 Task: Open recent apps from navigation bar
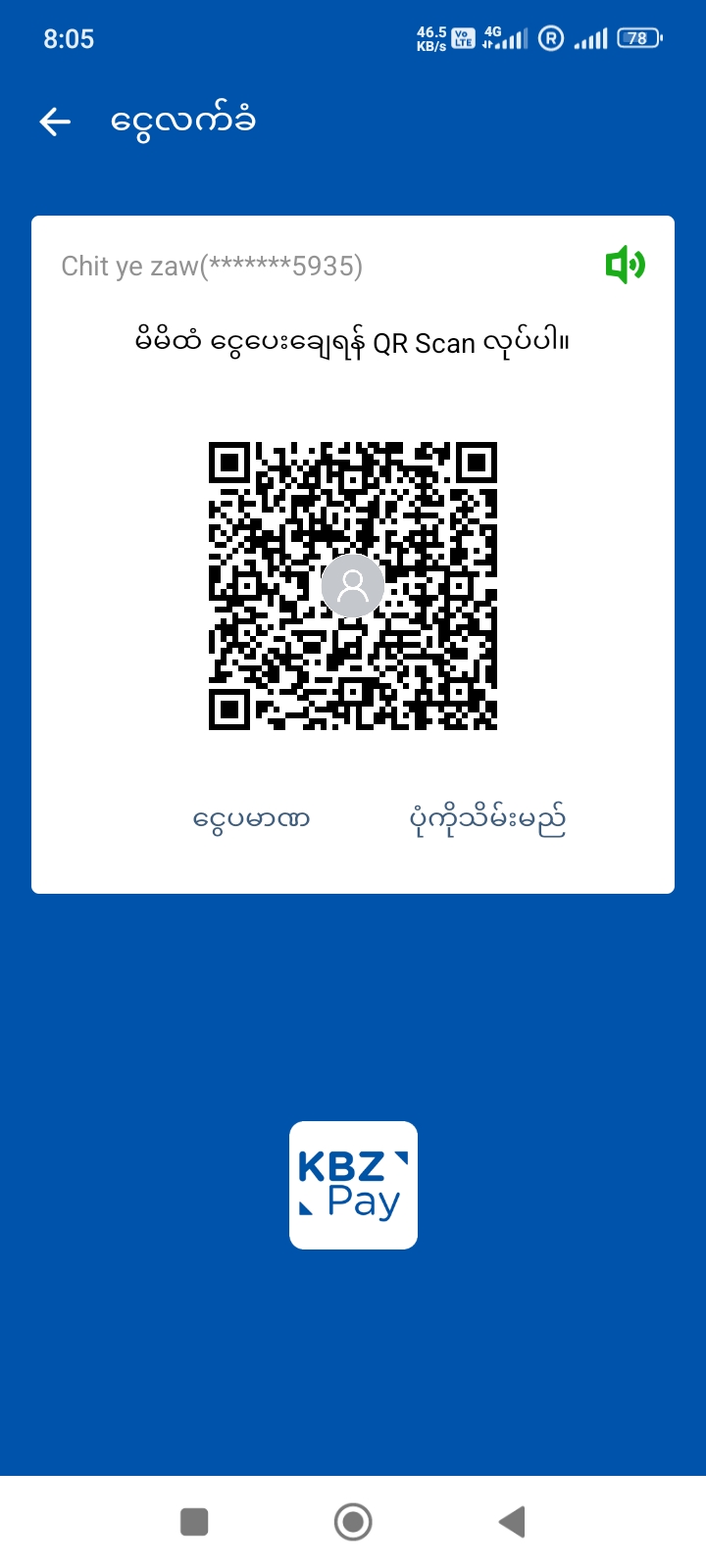pos(194,1522)
